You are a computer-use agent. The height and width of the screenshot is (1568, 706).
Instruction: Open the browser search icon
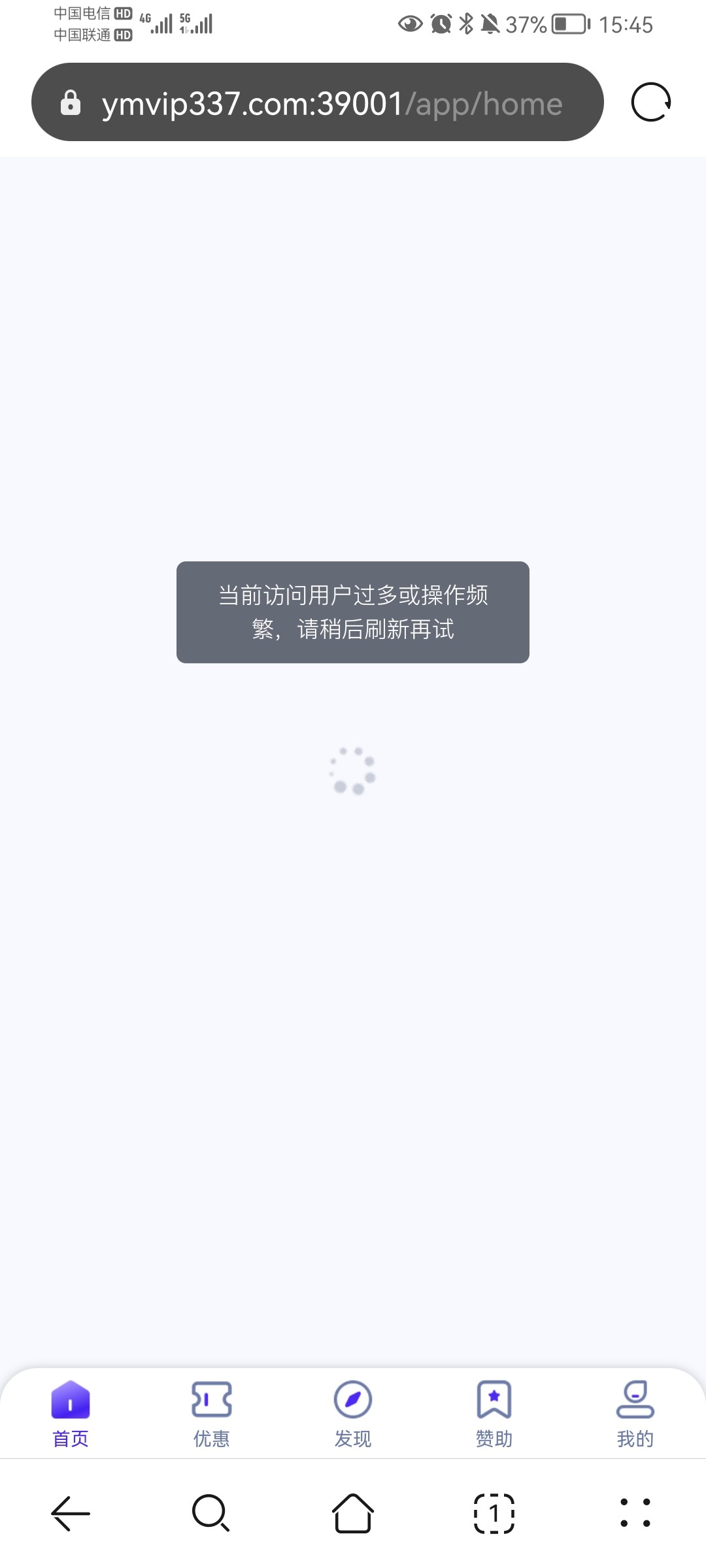[x=211, y=1513]
